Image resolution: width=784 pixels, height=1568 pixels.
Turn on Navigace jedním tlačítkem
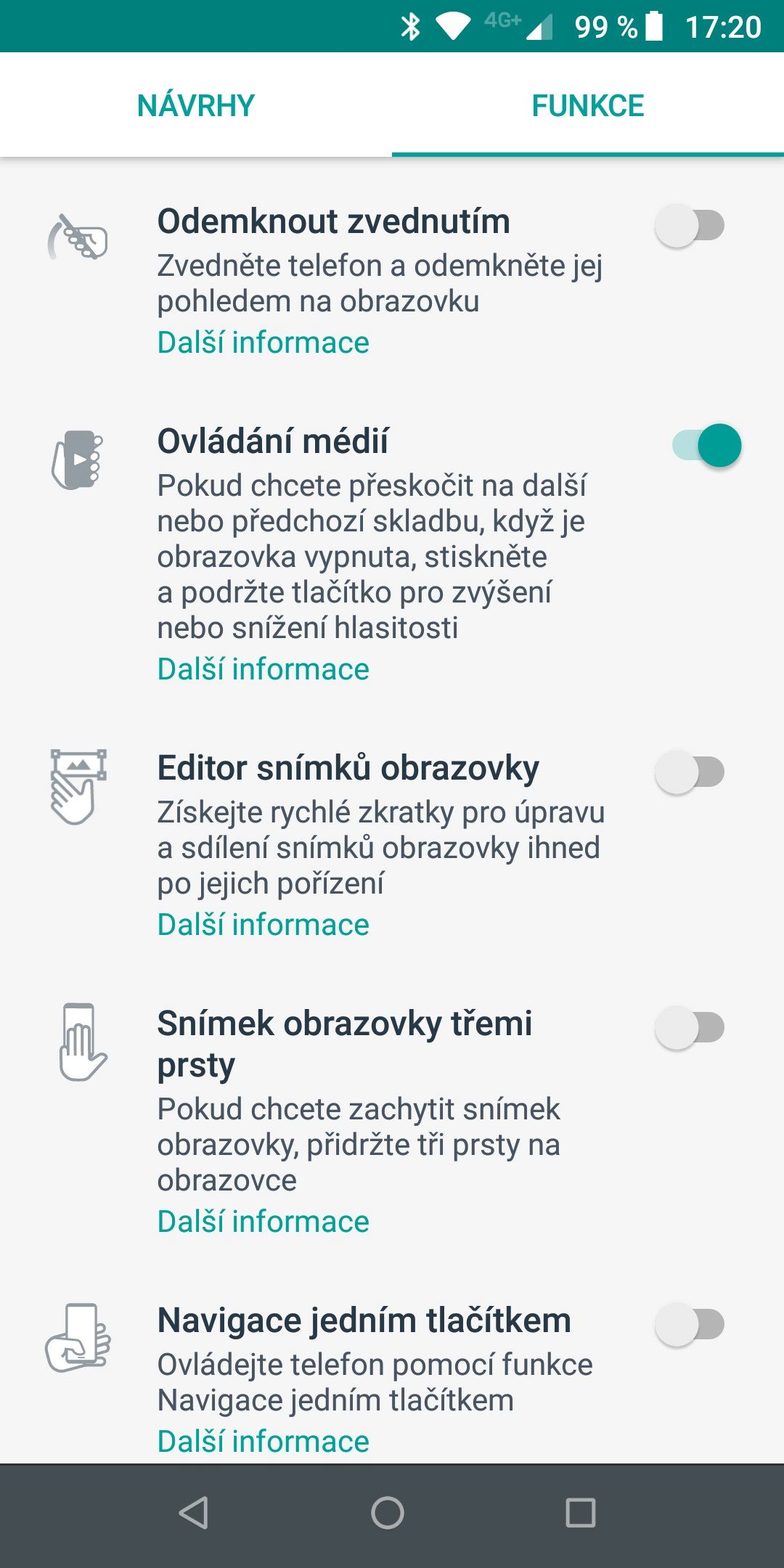pyautogui.click(x=690, y=1324)
